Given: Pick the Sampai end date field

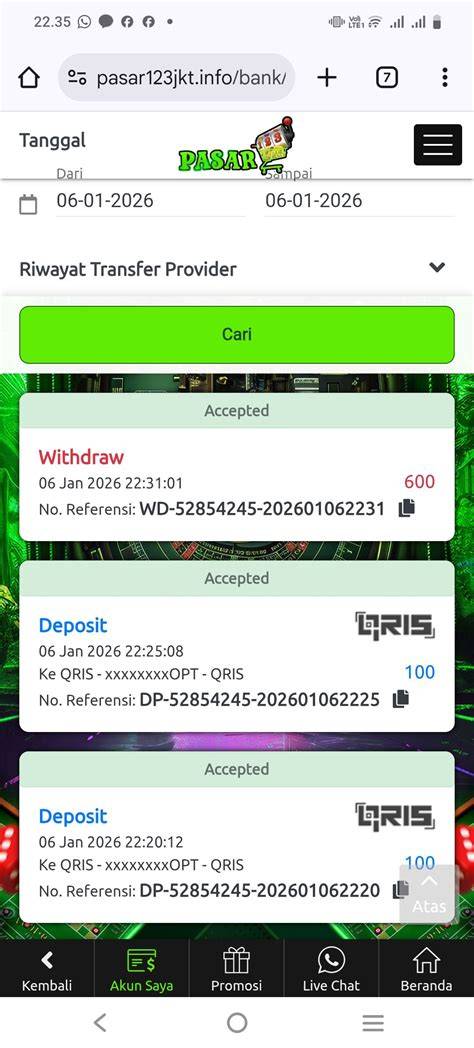Looking at the screenshot, I should click(x=360, y=201).
